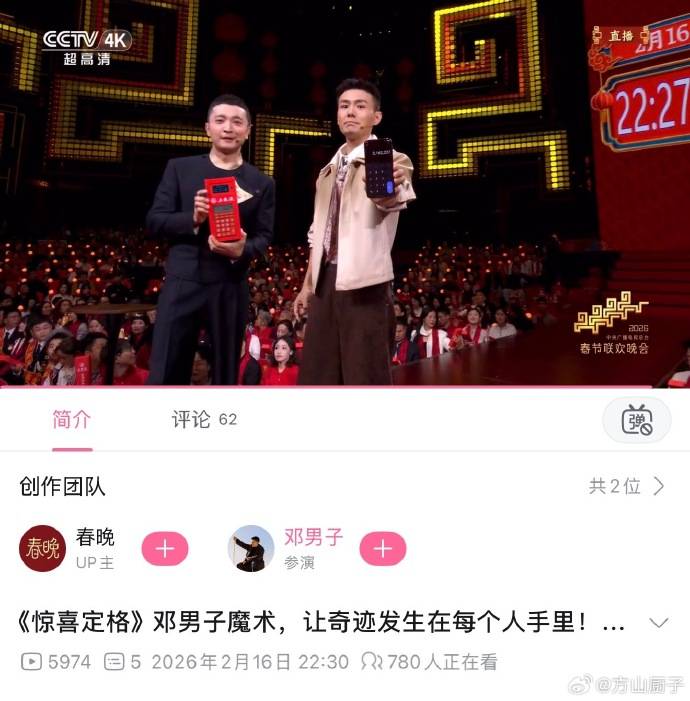Switch to the 简介 tab
The image size is (690, 701).
coord(72,420)
